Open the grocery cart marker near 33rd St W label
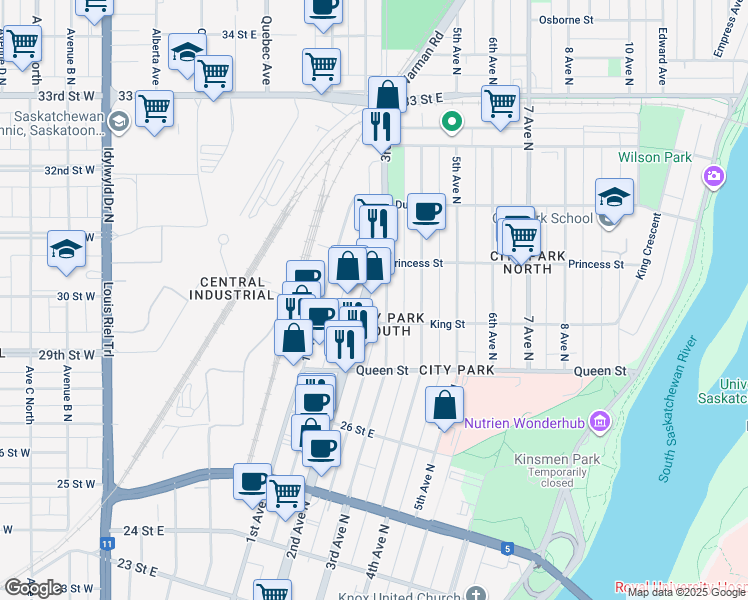The height and width of the screenshot is (600, 748). coord(154,110)
